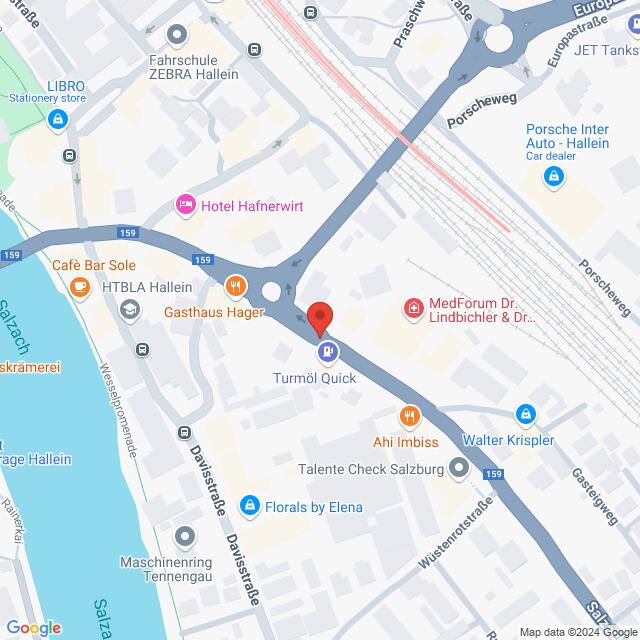Select Maschinenring Tennengau marker
Viewport: 640px width, 640px height.
click(x=184, y=538)
